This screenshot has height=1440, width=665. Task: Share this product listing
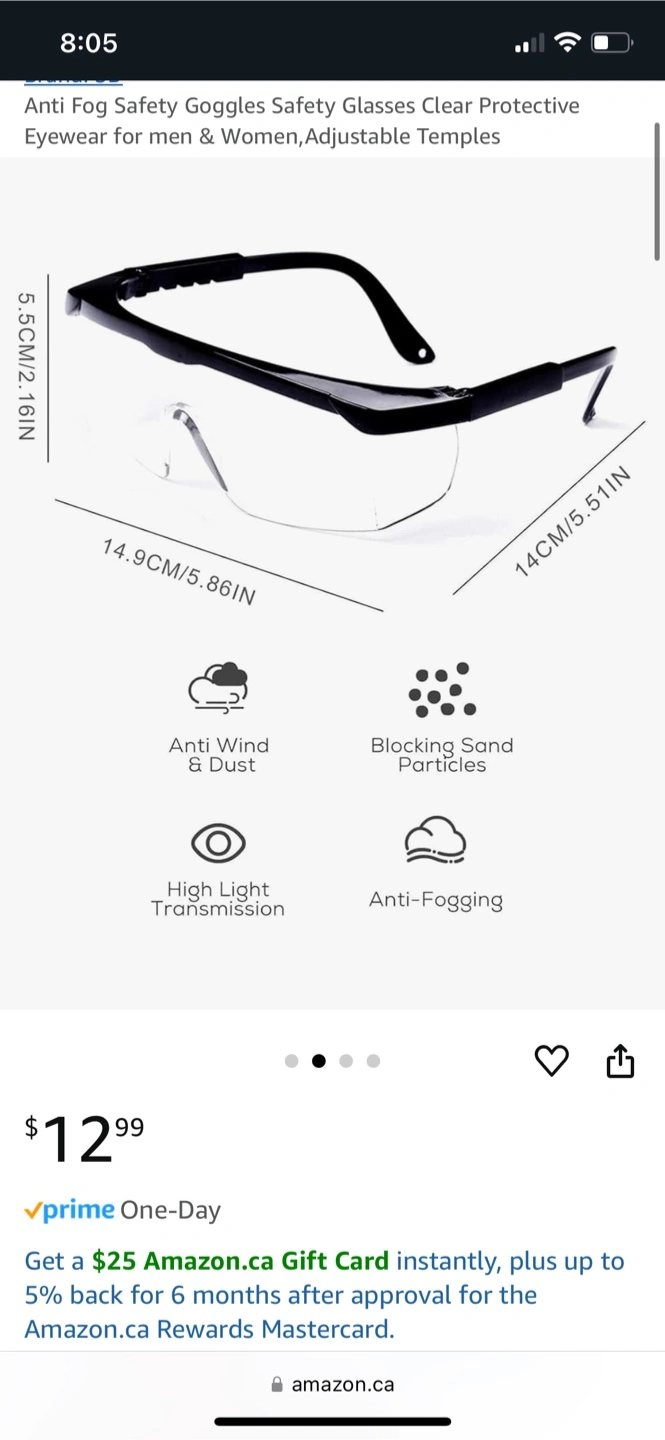(x=621, y=1060)
